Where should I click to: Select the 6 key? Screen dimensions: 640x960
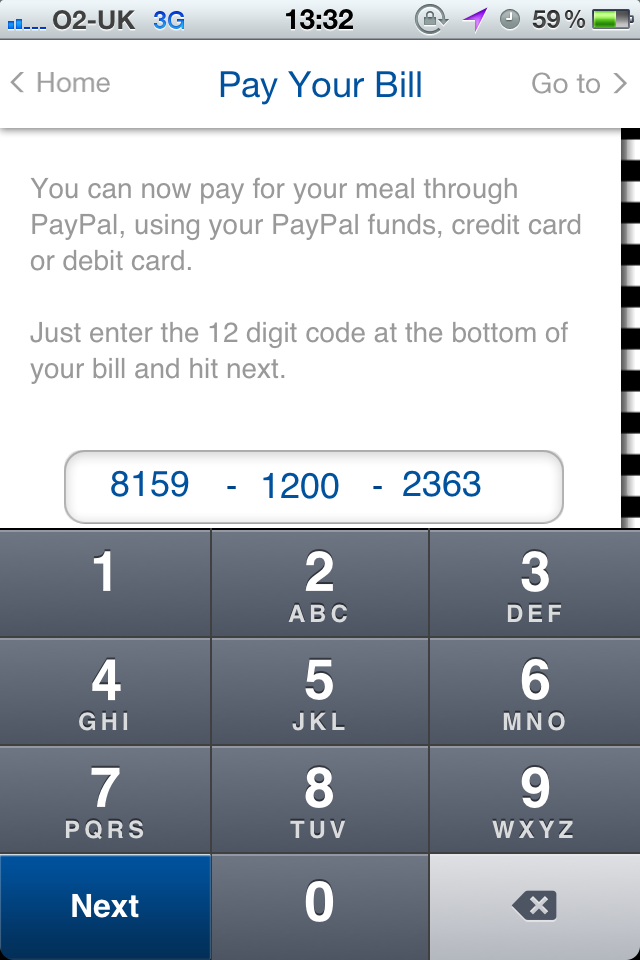[x=534, y=691]
